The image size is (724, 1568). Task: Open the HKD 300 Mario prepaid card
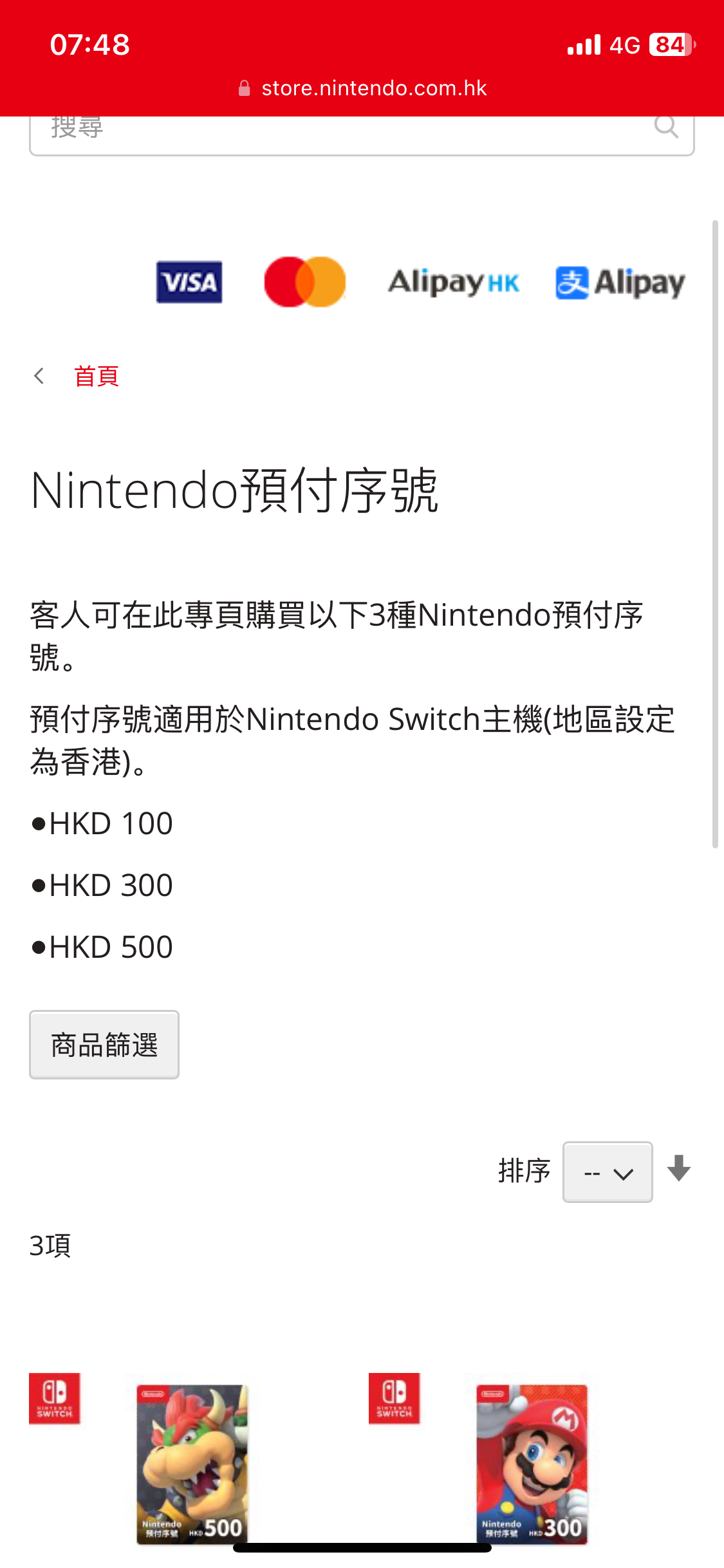tap(532, 1464)
